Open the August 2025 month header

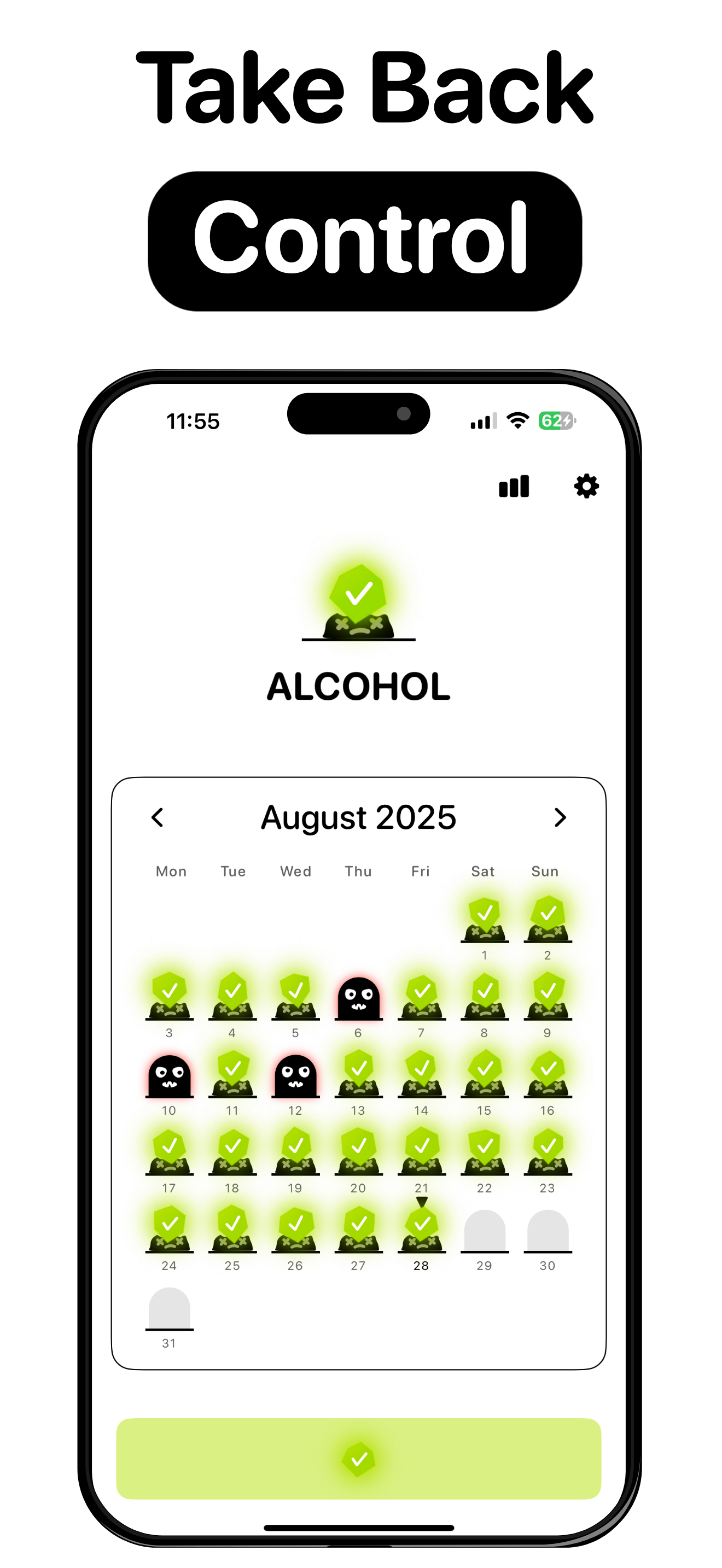[x=359, y=817]
